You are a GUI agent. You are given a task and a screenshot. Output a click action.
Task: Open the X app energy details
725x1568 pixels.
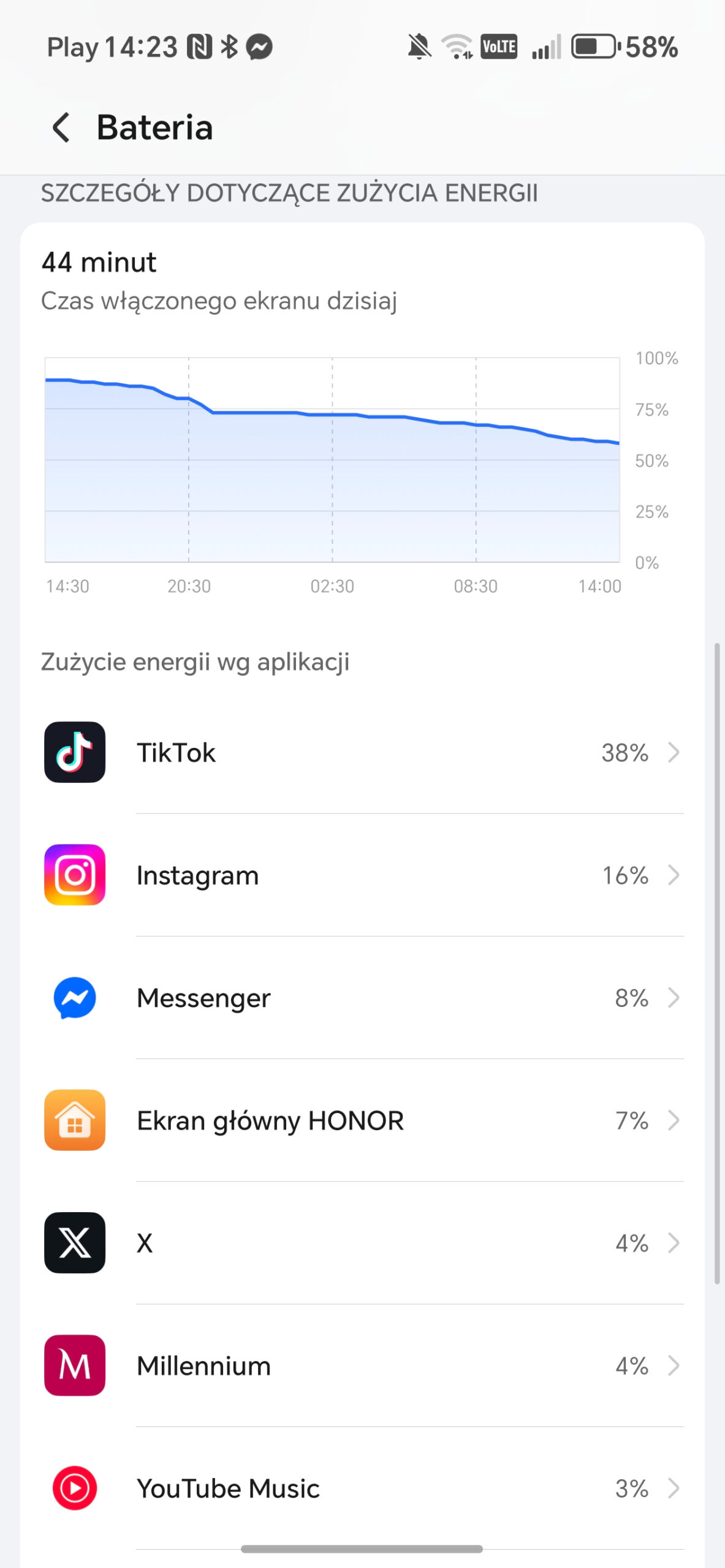click(x=362, y=1243)
